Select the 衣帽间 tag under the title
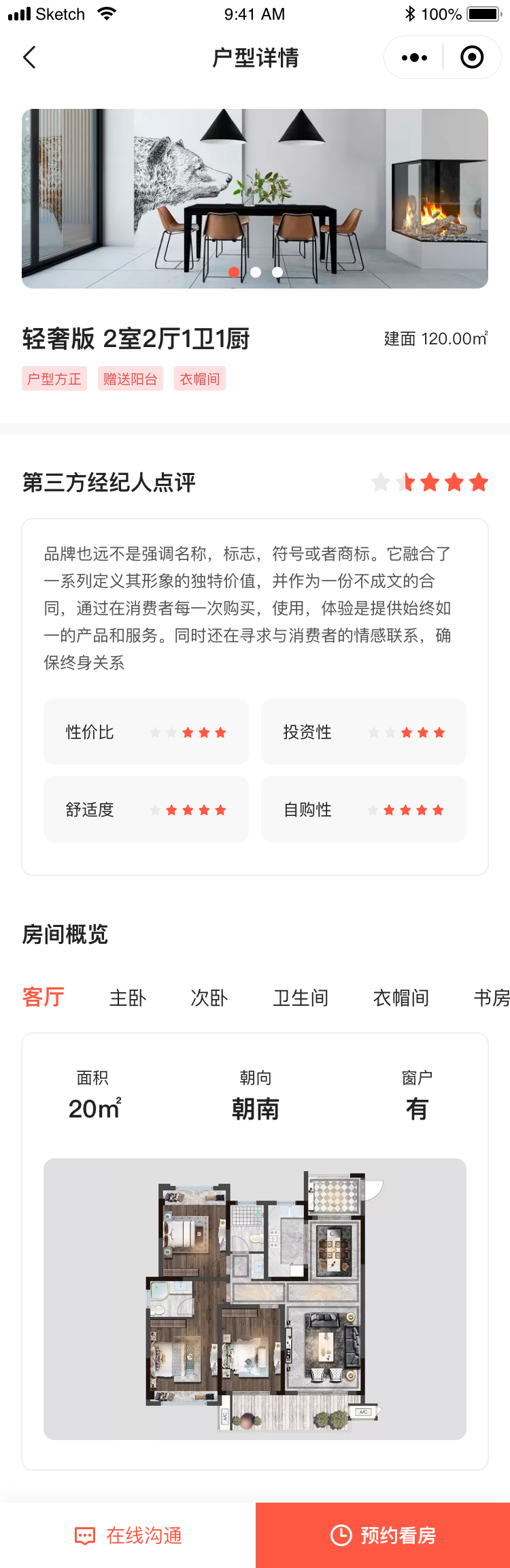The image size is (510, 1568). tap(200, 379)
